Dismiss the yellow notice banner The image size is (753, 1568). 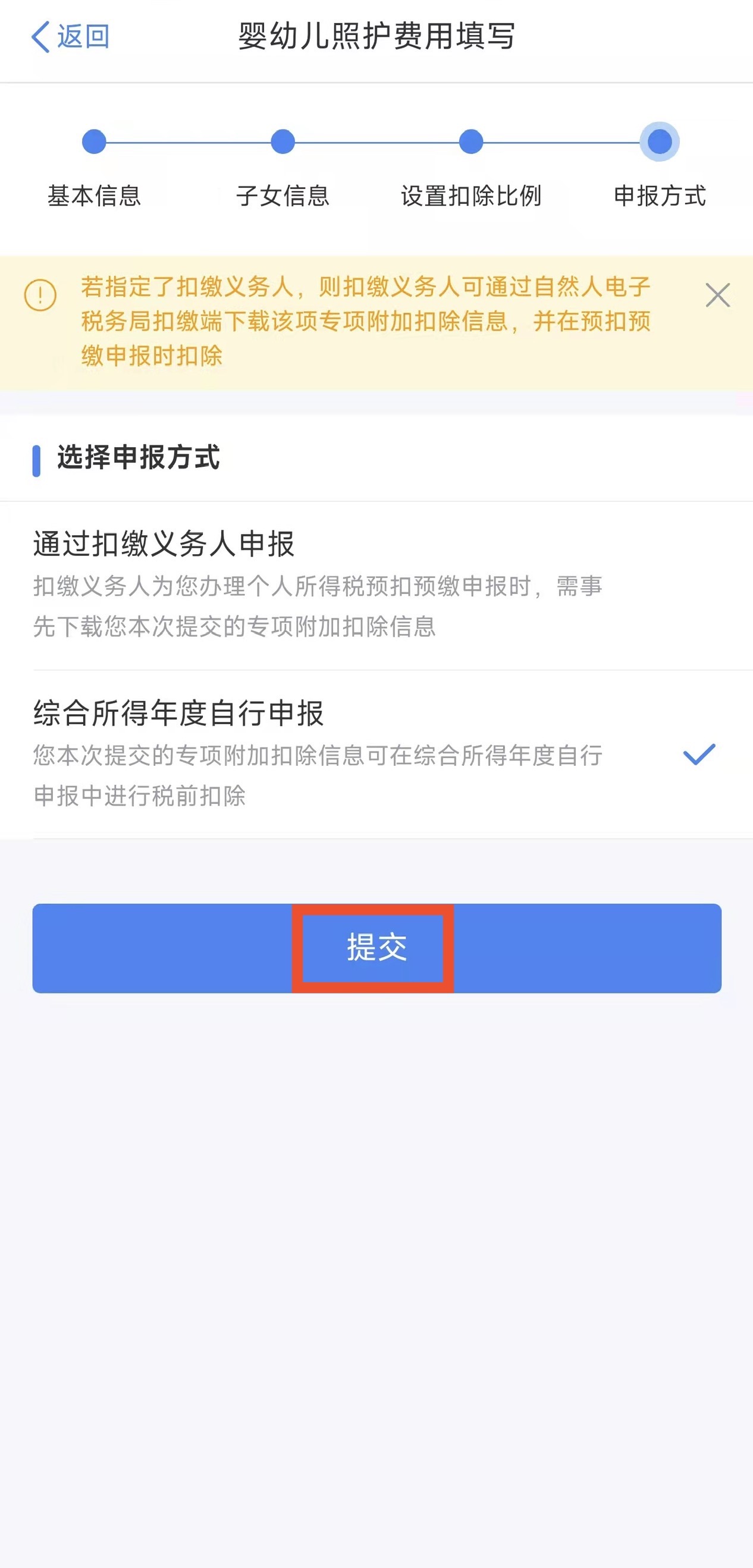[718, 296]
